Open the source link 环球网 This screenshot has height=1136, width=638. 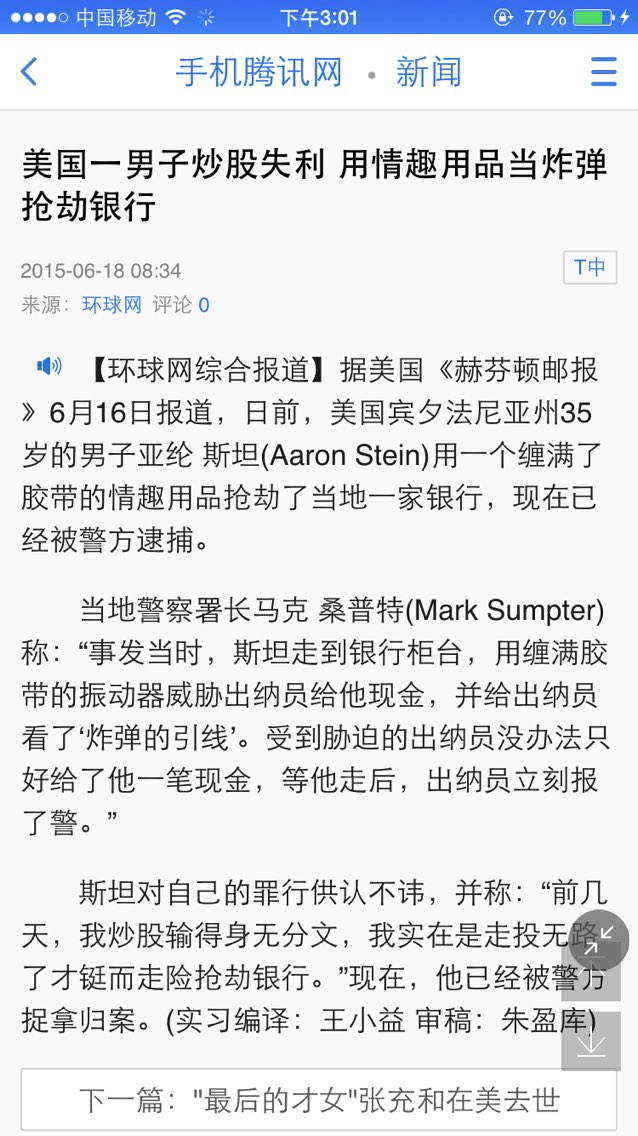pyautogui.click(x=112, y=305)
